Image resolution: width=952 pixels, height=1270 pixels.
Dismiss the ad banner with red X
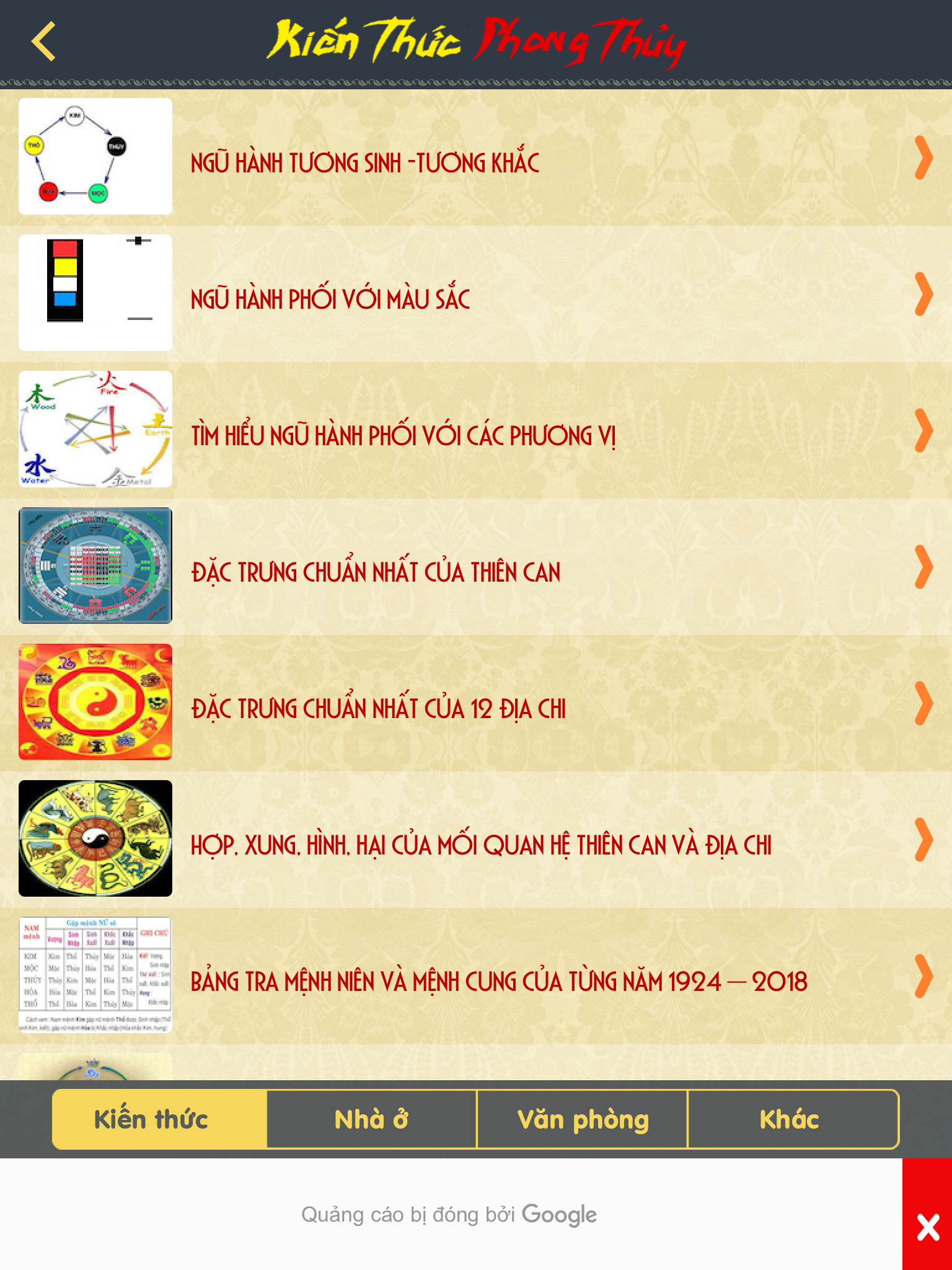click(x=927, y=1227)
